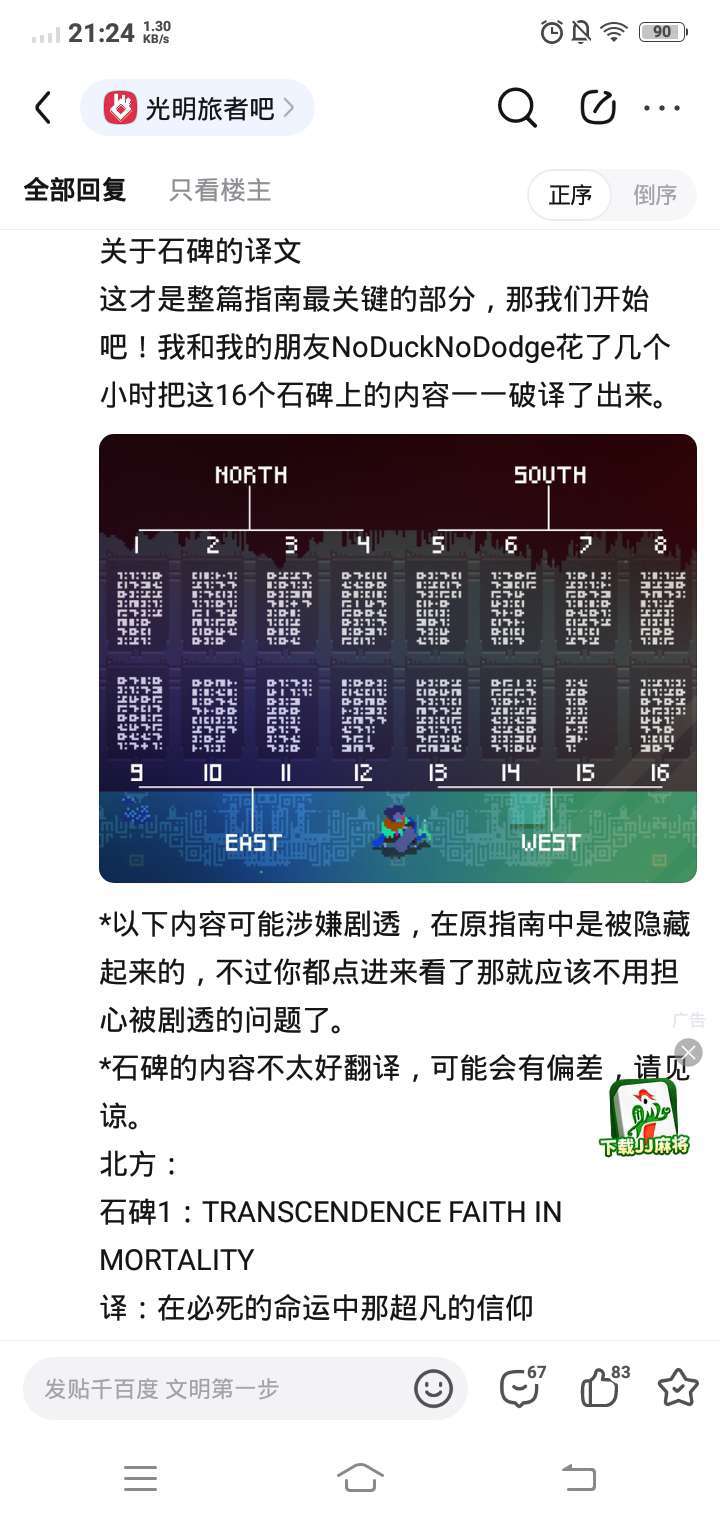Favorite this thread with the star icon
This screenshot has width=720, height=1520.
[677, 1388]
